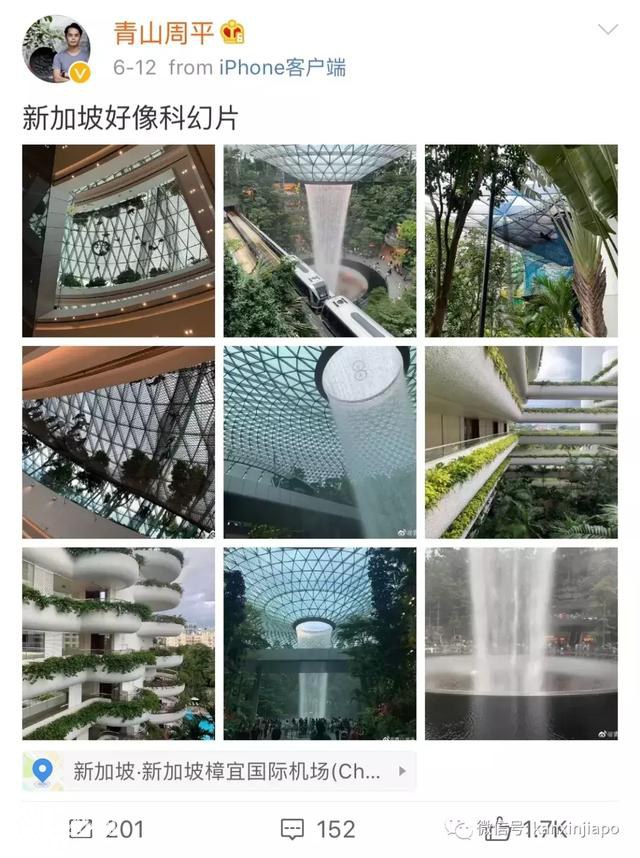Screen dimensions: 640x858
Task: Open the photo of dome with crowd below
Action: (x=320, y=643)
